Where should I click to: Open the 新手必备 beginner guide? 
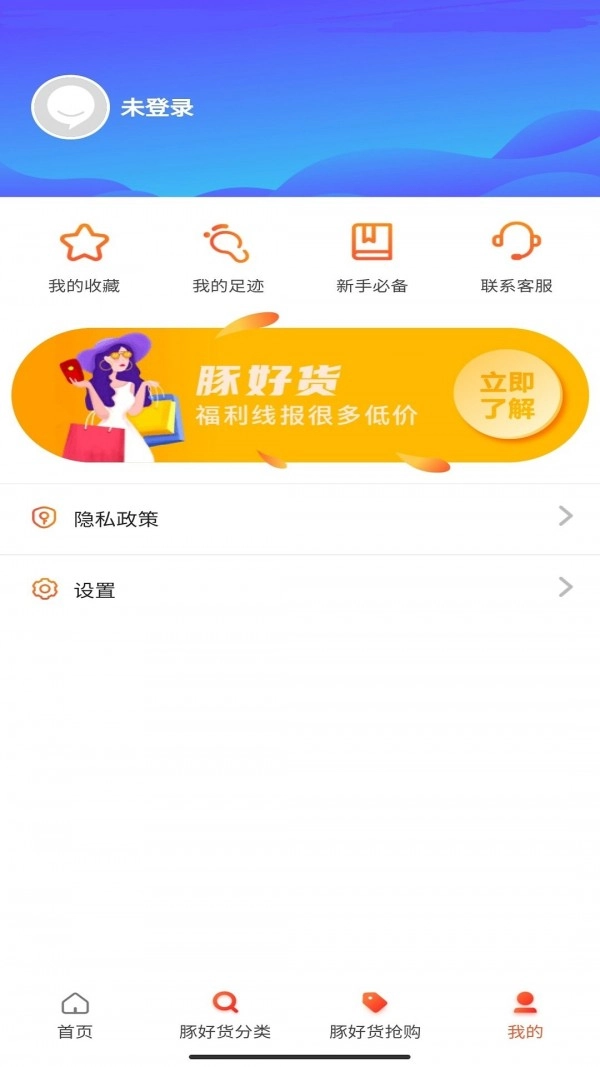[x=372, y=257]
